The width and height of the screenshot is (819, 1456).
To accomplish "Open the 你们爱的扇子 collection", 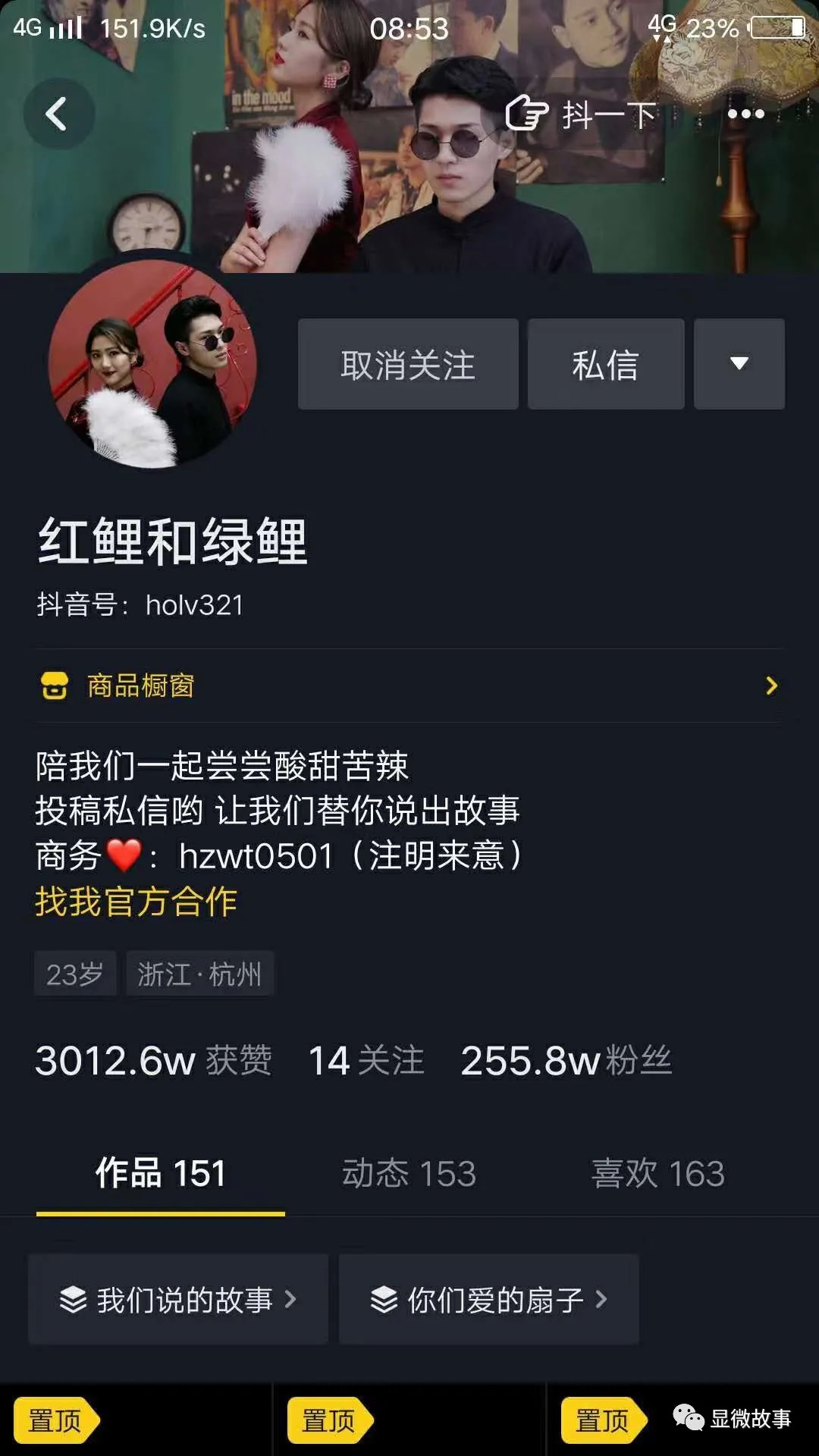I will (489, 1300).
